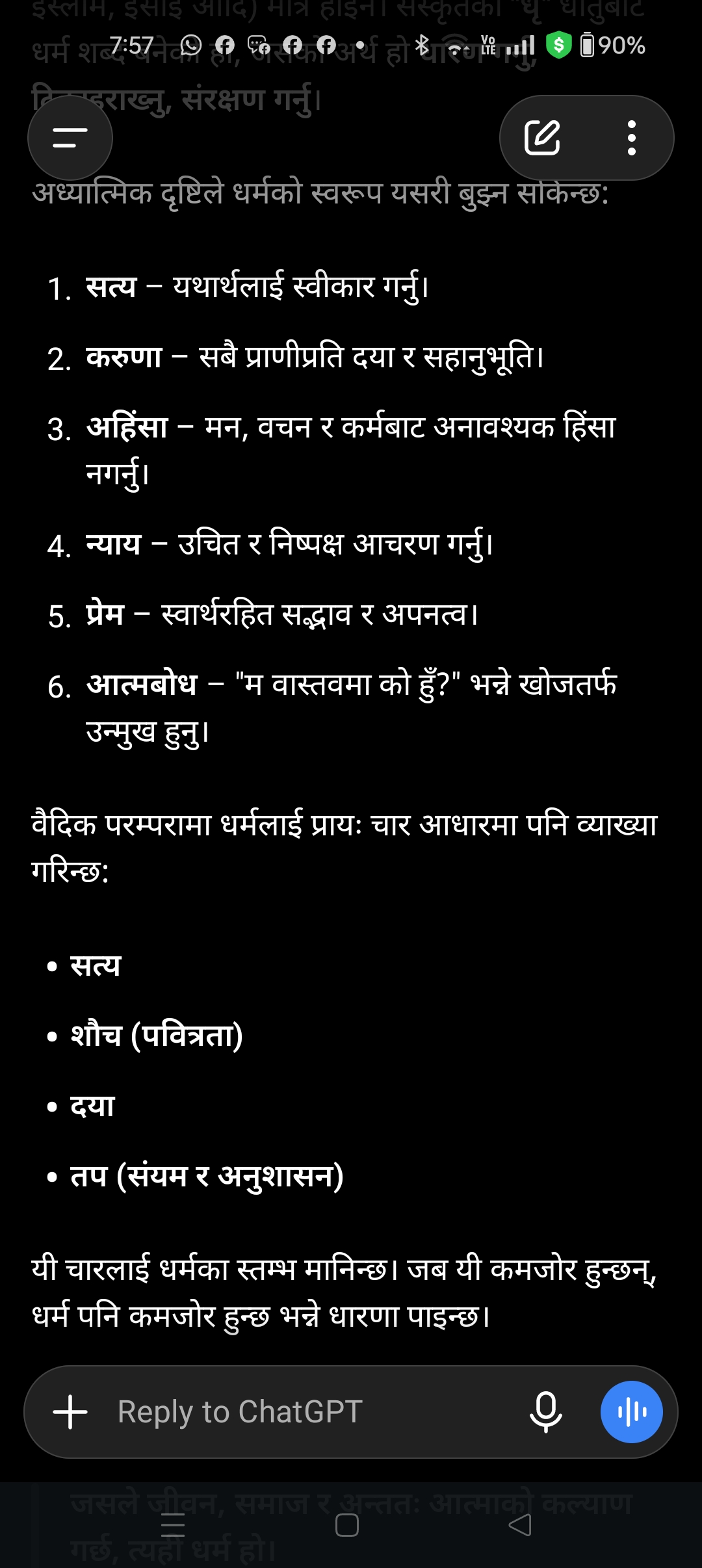Screen dimensions: 702x1568
Task: Open the three-dot overflow menu
Action: [x=631, y=138]
